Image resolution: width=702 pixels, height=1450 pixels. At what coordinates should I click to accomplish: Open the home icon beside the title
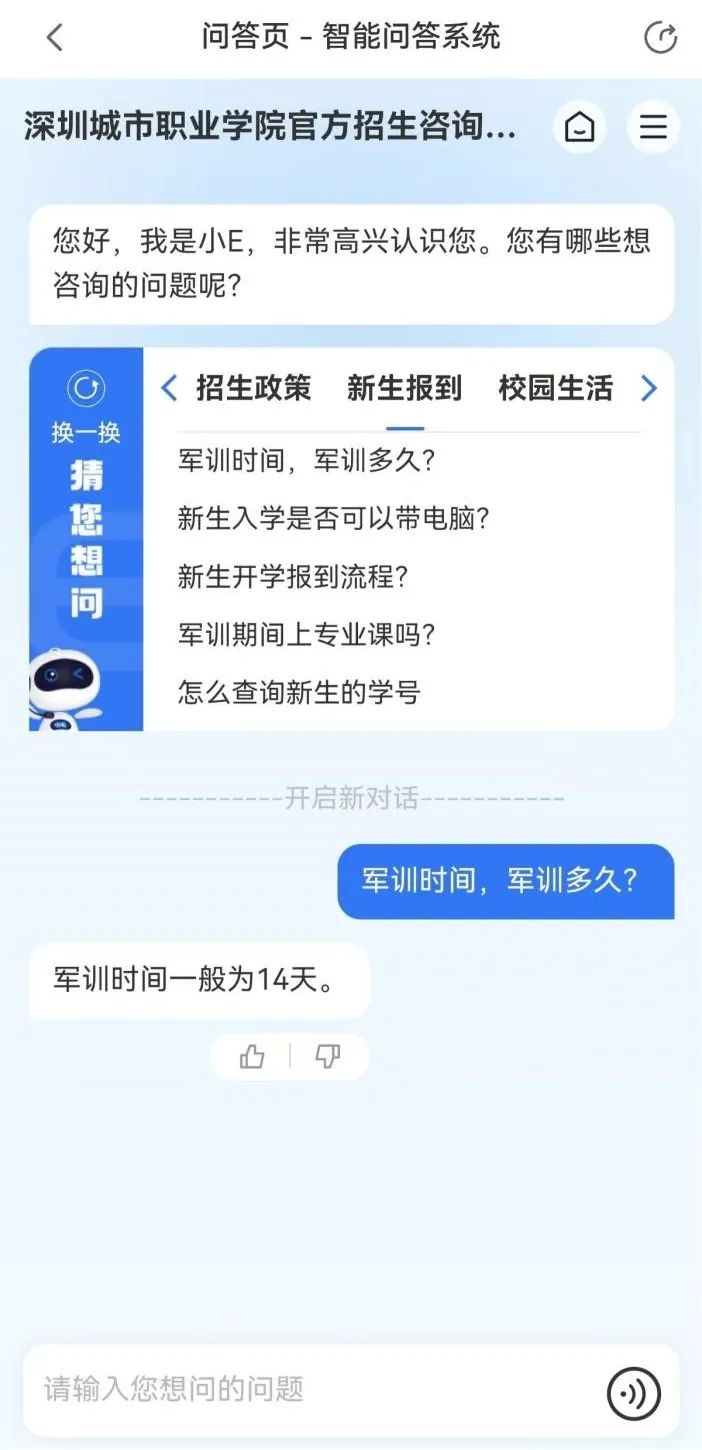(x=579, y=127)
